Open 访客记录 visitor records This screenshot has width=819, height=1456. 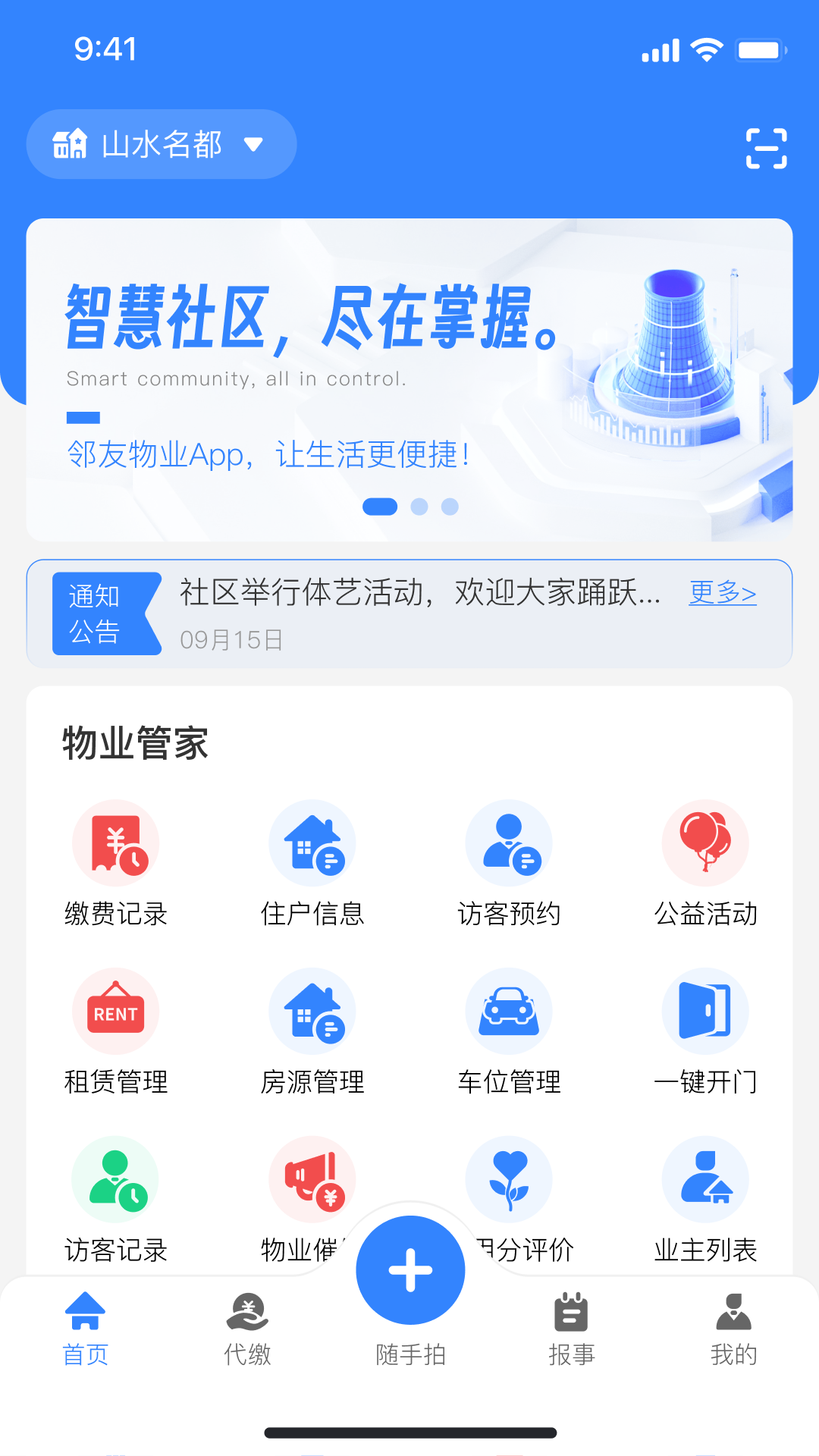pyautogui.click(x=115, y=1179)
